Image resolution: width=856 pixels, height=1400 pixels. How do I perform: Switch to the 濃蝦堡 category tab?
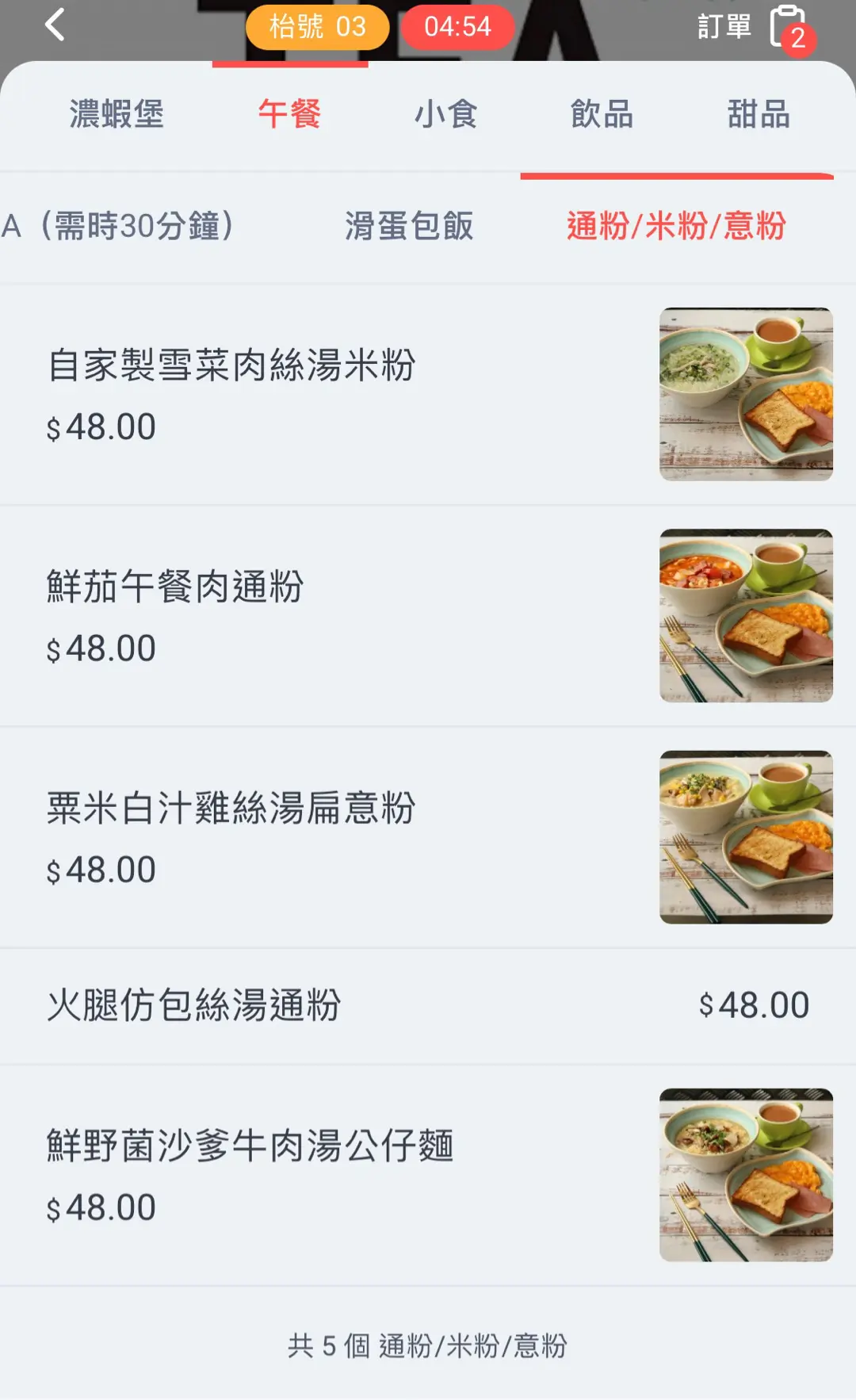117,114
